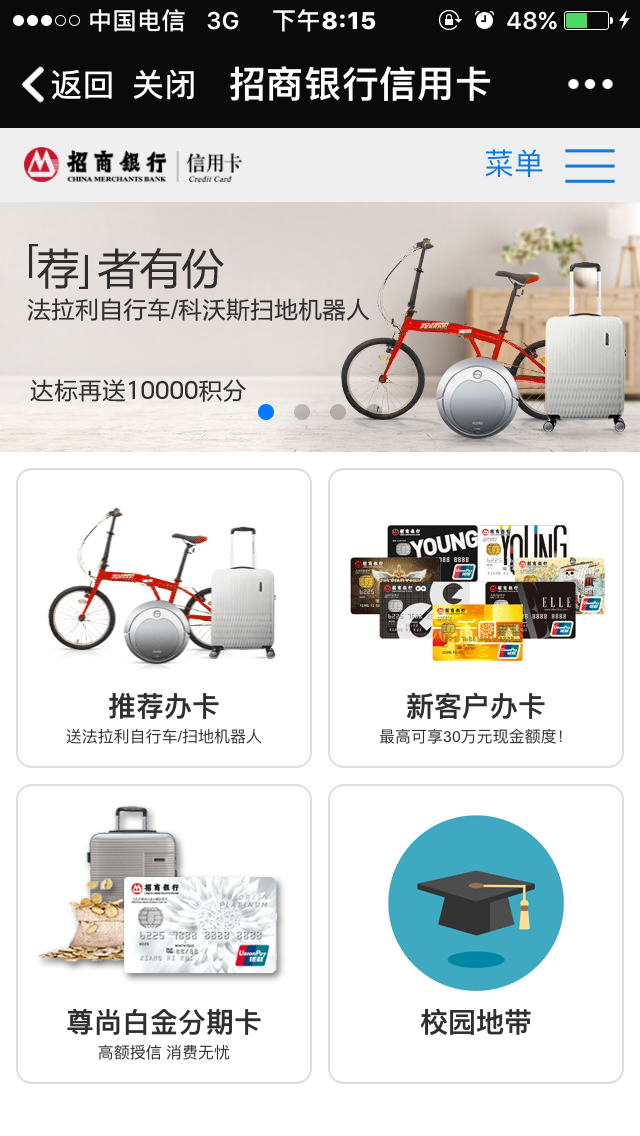This screenshot has width=640, height=1136.
Task: Jump to the third banner slide dot
Action: point(338,412)
